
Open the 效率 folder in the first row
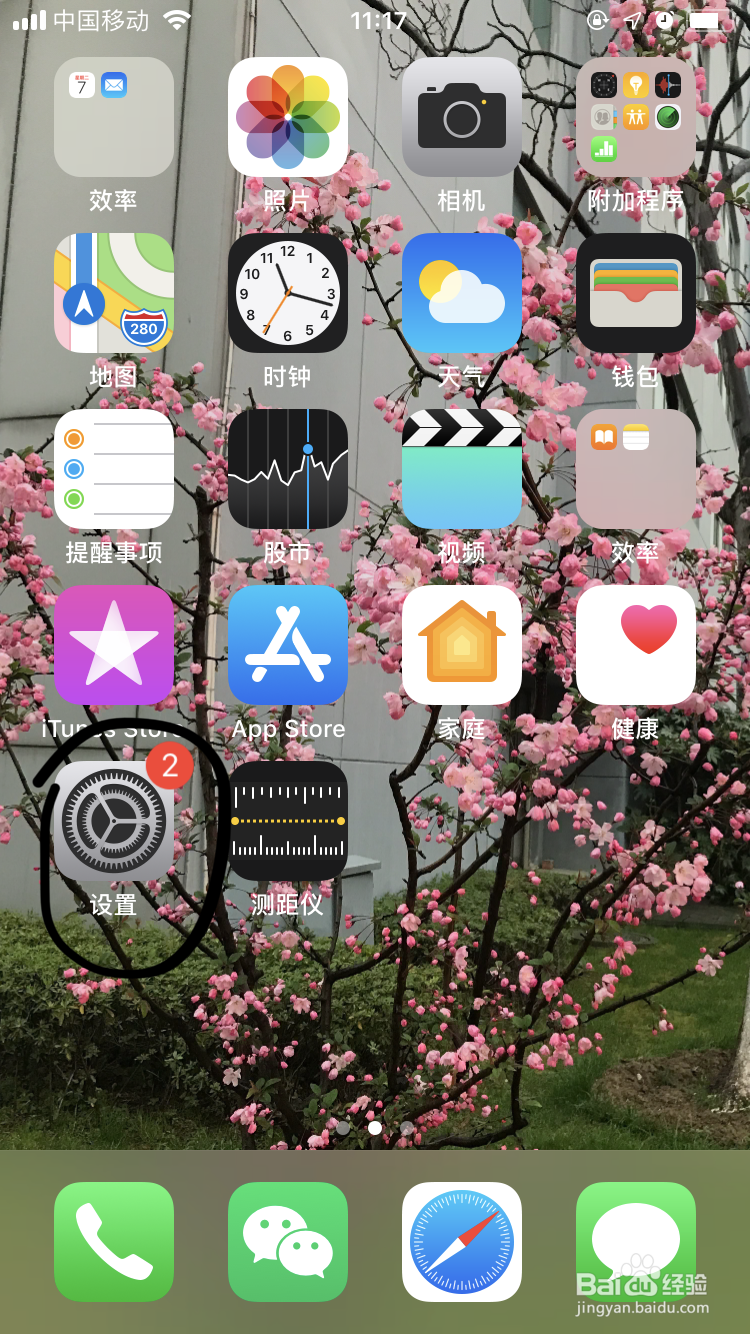click(114, 117)
